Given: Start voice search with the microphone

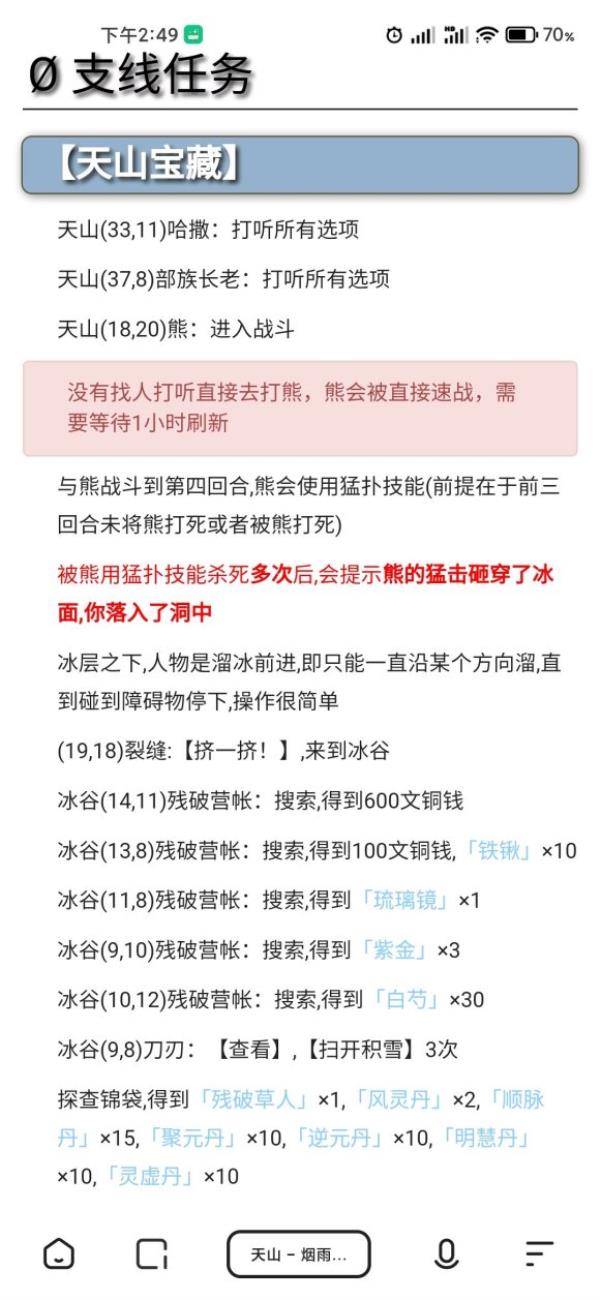Looking at the screenshot, I should [x=446, y=1254].
